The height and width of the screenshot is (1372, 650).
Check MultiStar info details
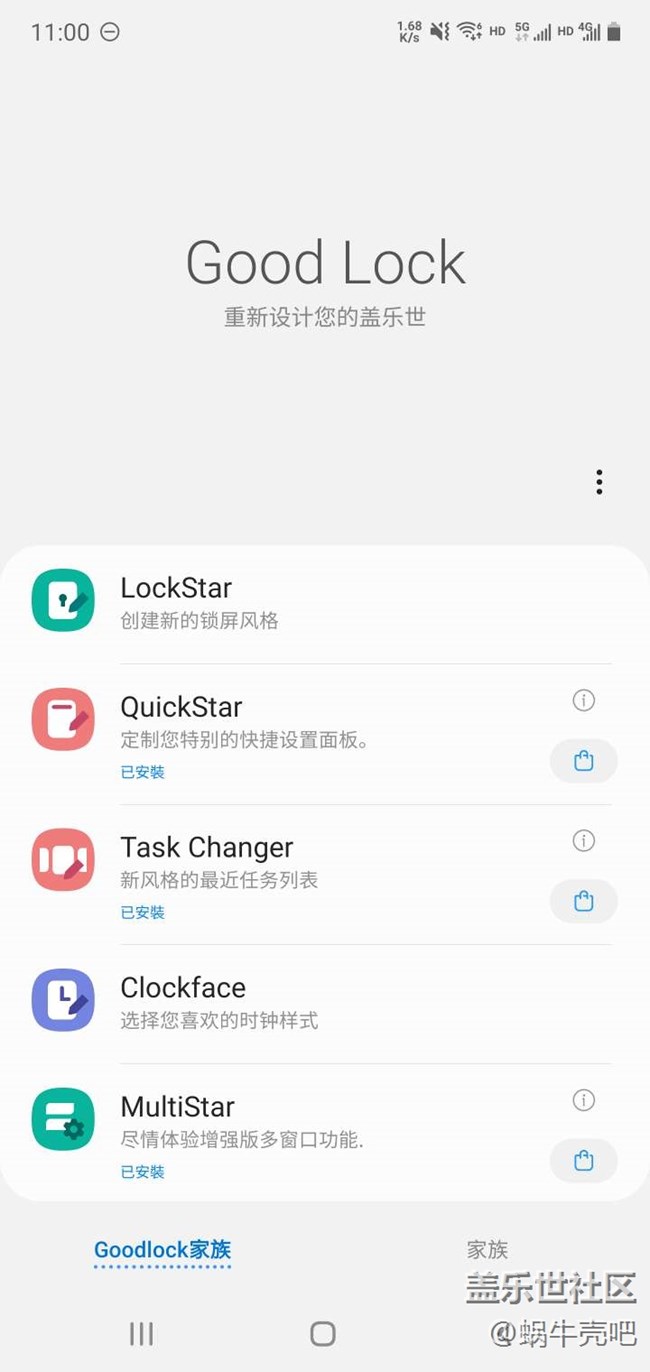(584, 1101)
